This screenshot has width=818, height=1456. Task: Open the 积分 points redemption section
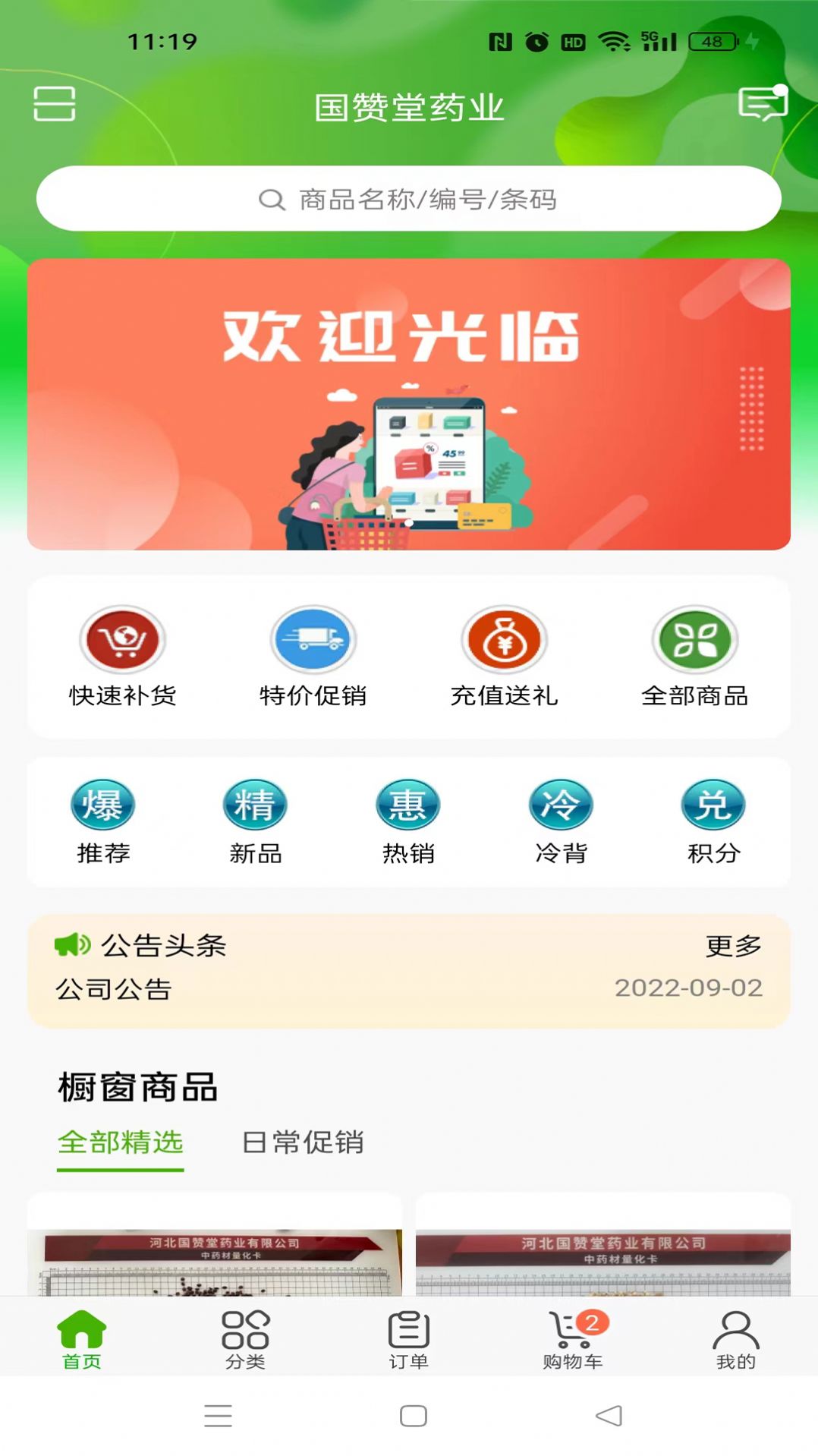[713, 821]
